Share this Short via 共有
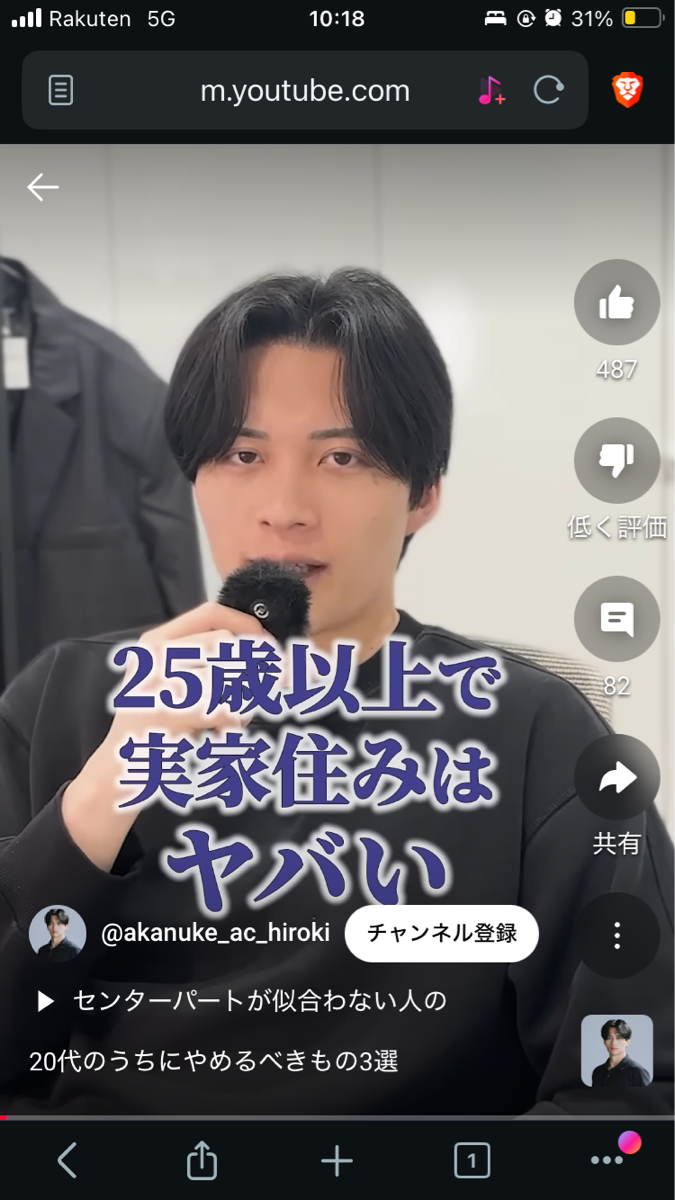The height and width of the screenshot is (1200, 675). tap(616, 778)
